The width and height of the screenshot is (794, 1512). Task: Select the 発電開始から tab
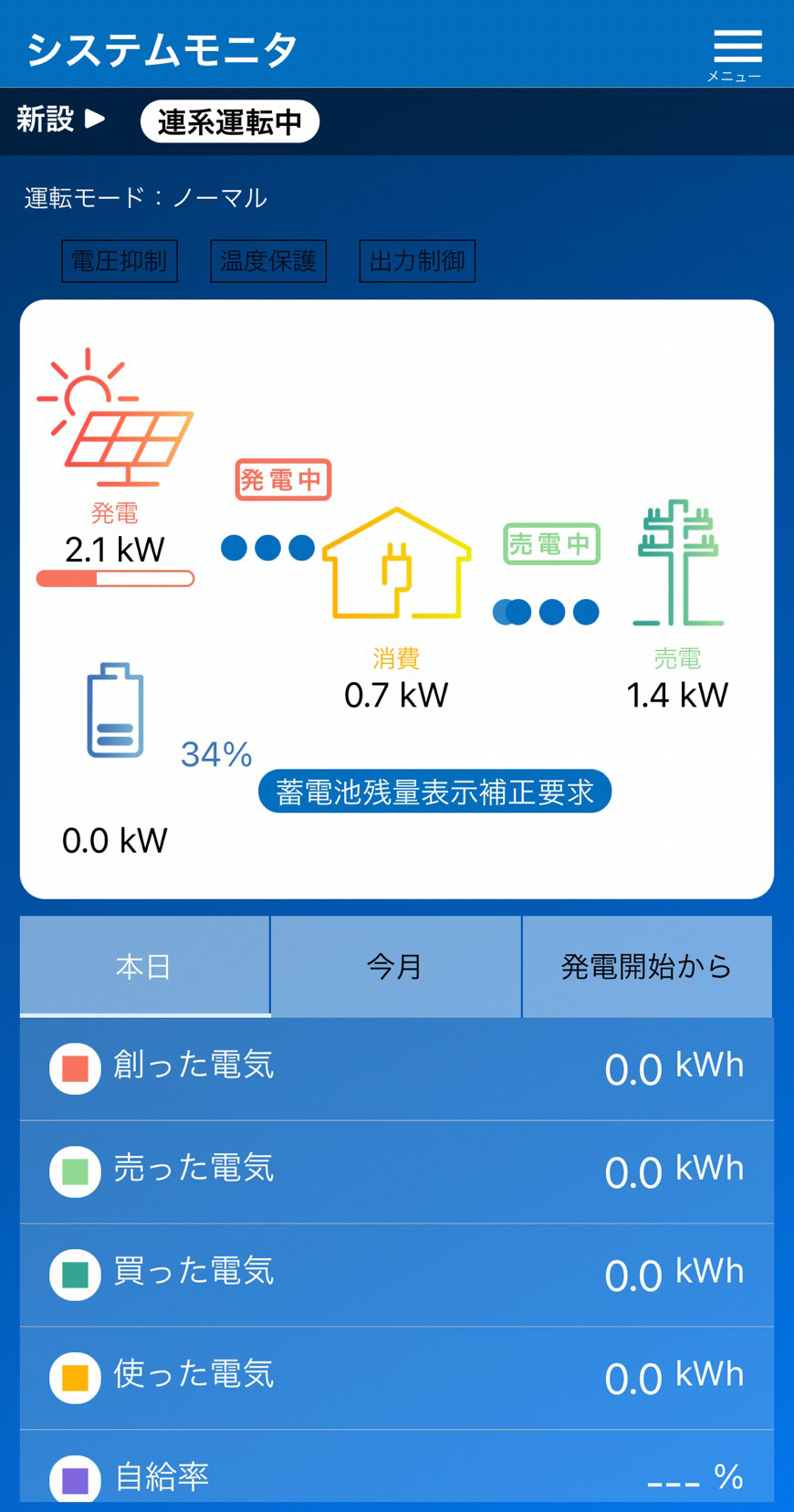point(646,966)
